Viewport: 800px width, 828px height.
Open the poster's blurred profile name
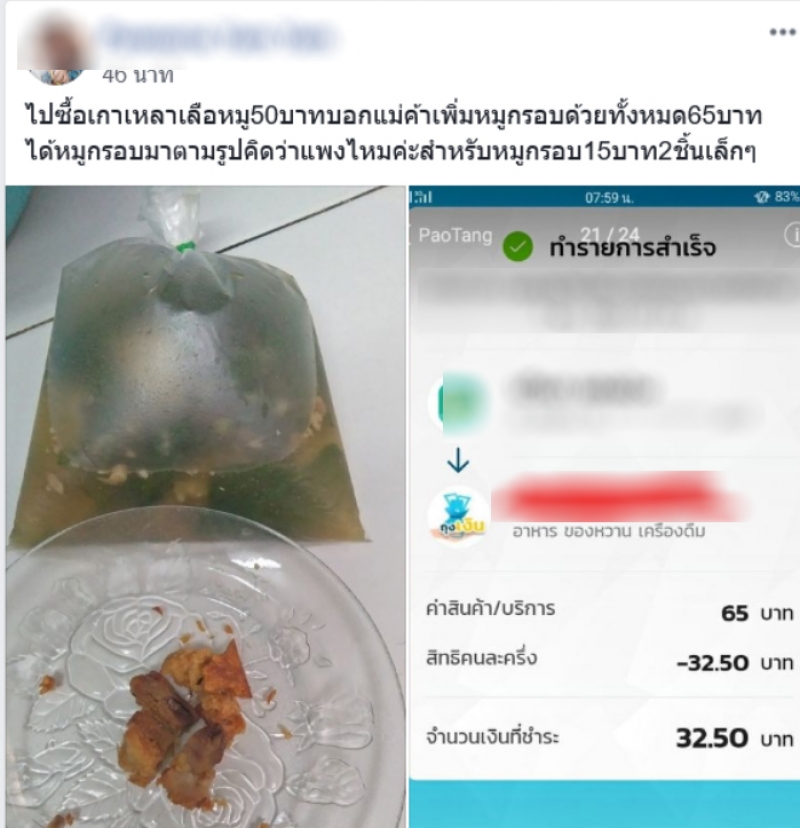pos(220,38)
